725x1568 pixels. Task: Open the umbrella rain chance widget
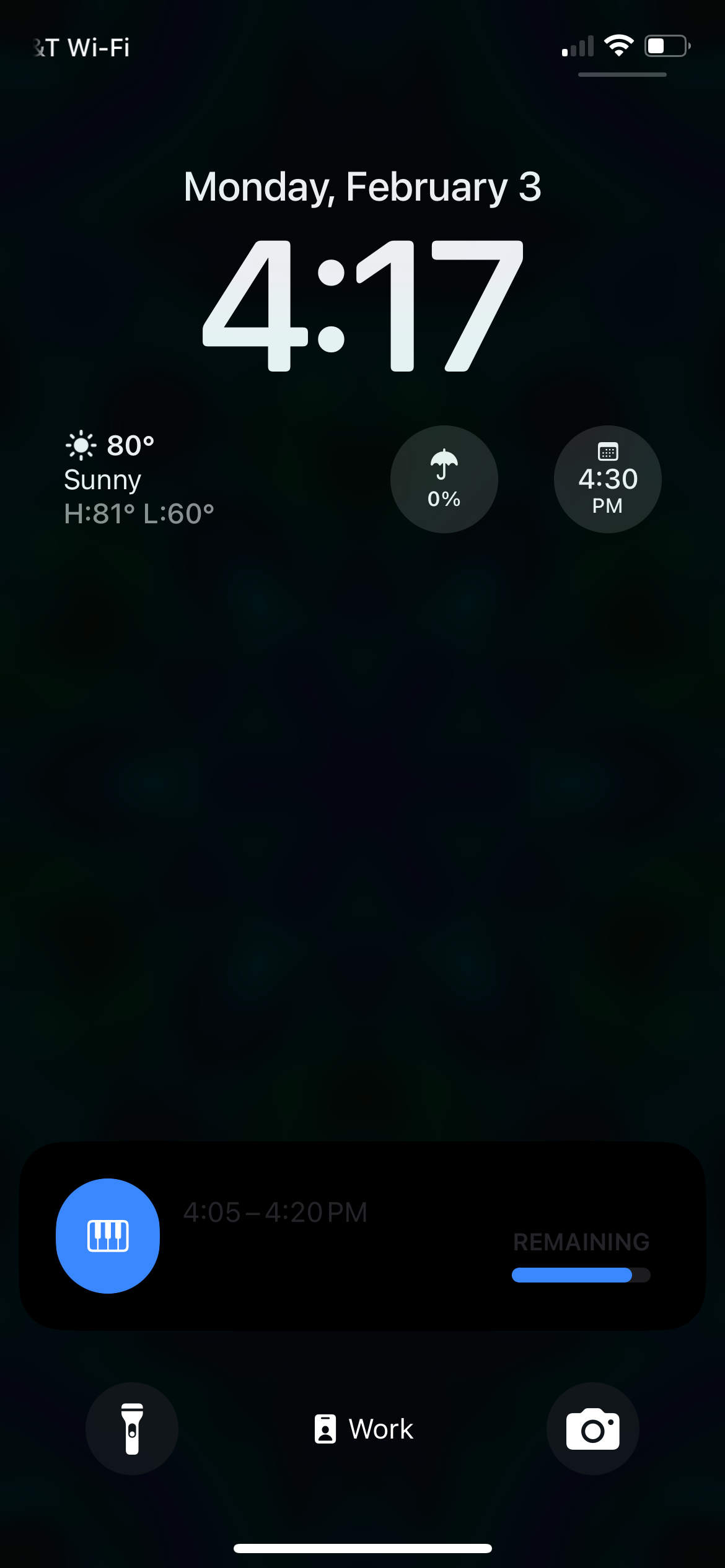tap(444, 479)
